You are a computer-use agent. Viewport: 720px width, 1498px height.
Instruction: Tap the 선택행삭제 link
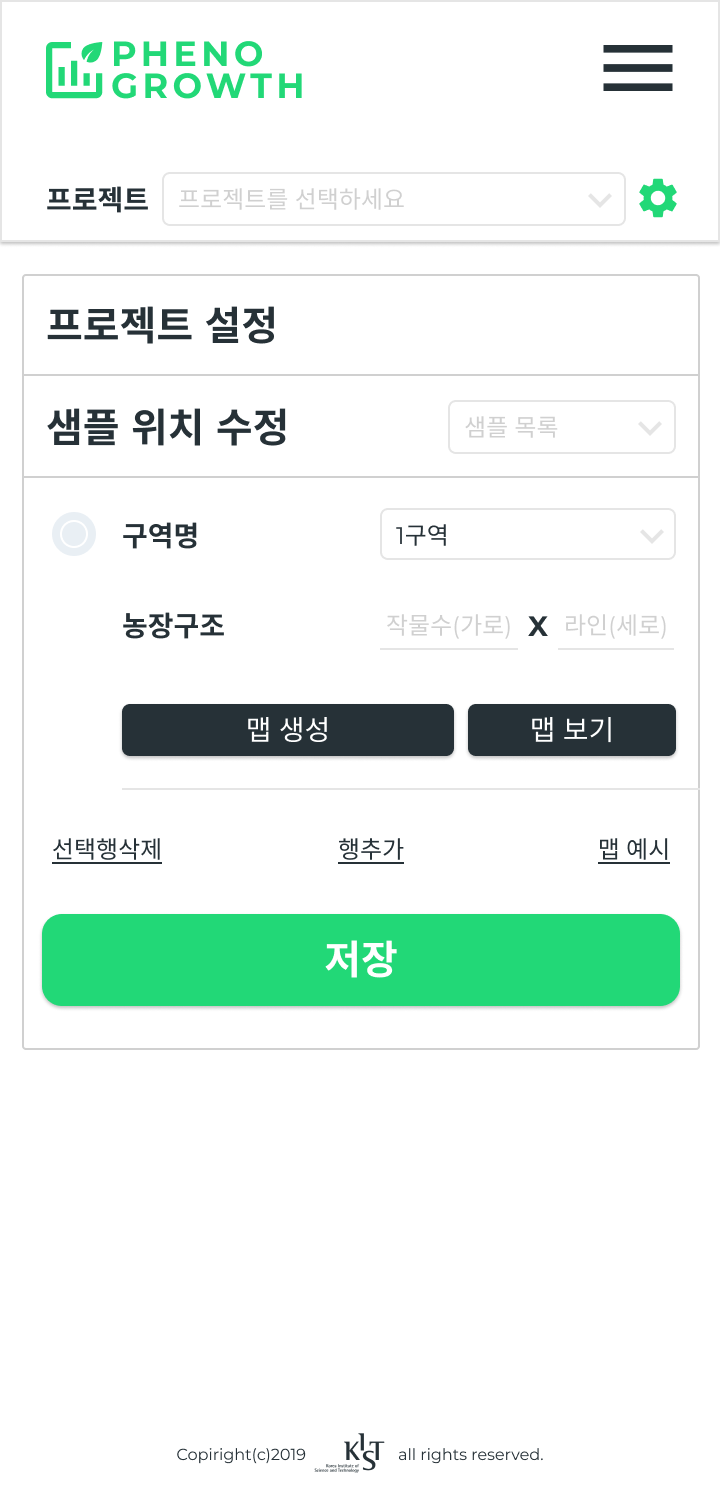coord(107,850)
